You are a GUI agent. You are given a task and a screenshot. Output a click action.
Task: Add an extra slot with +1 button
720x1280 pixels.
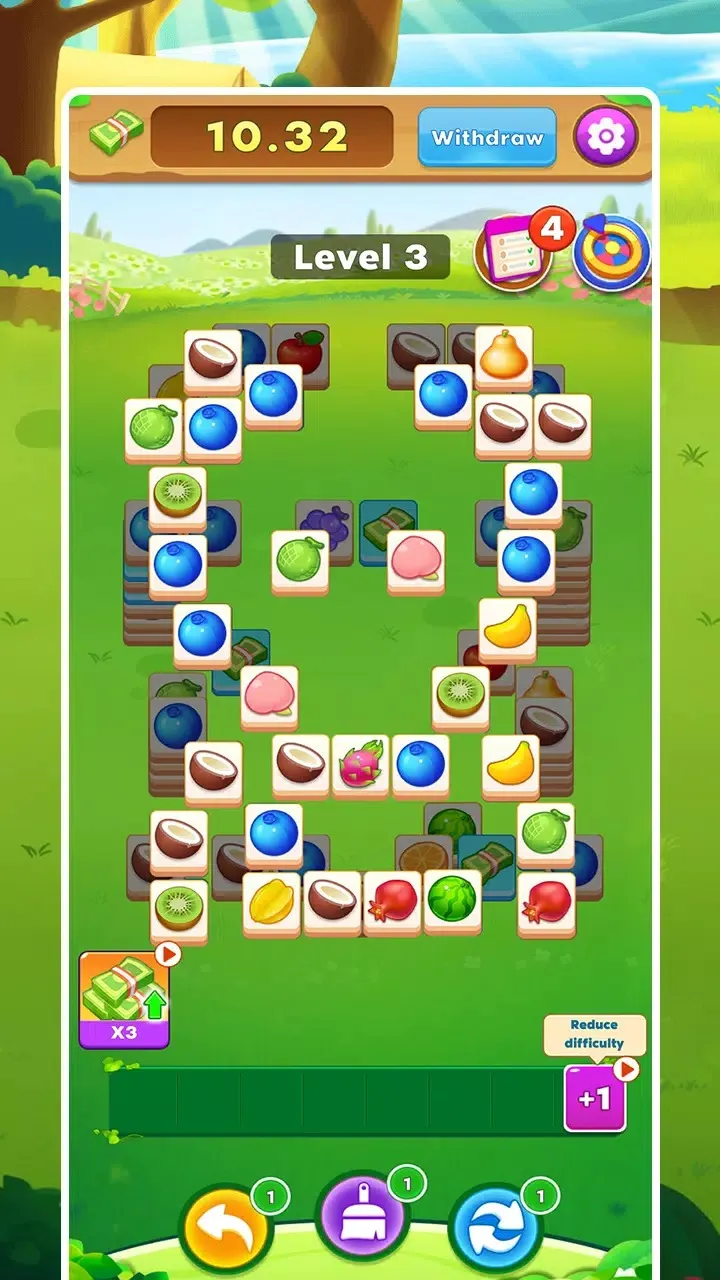pyautogui.click(x=595, y=1098)
